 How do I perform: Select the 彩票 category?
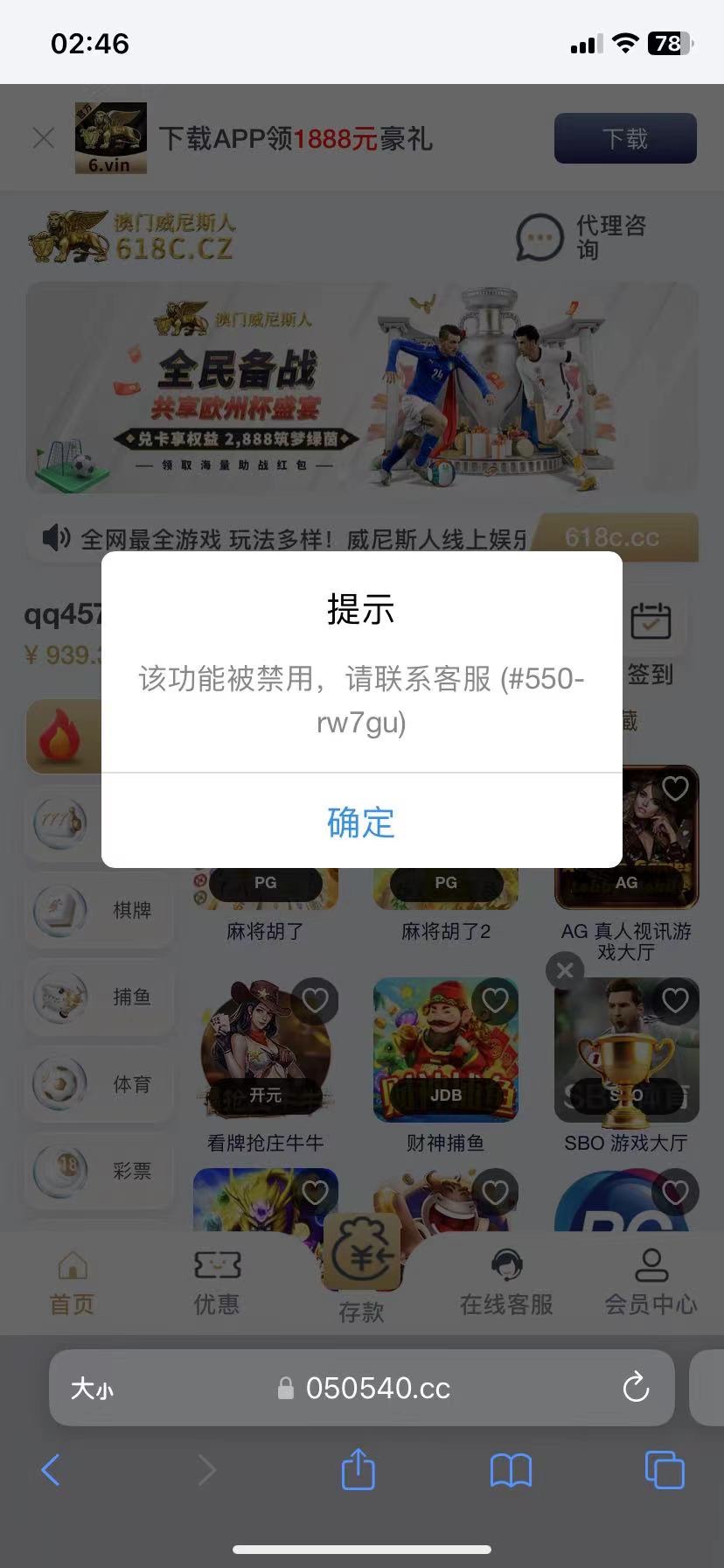(101, 1170)
